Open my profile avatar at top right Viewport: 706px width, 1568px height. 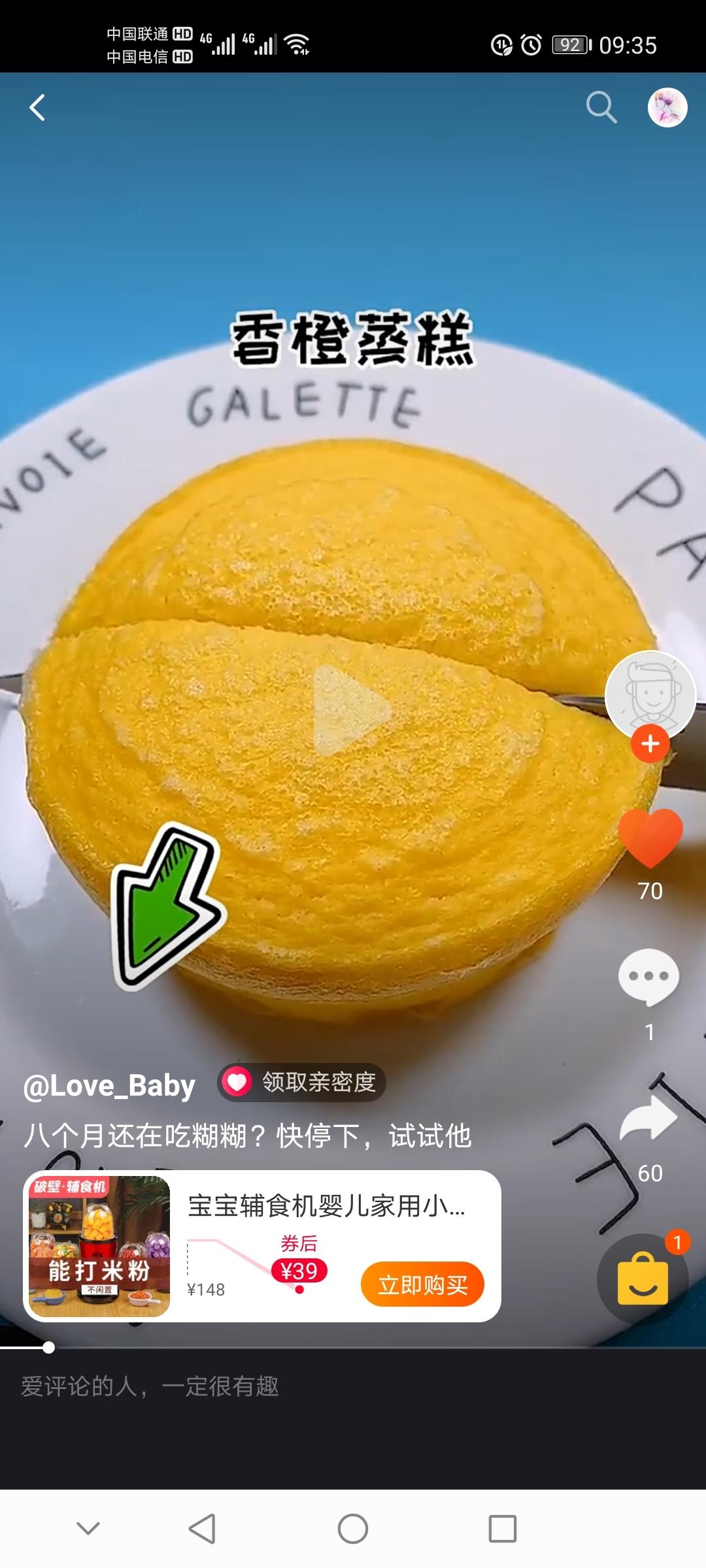[x=667, y=107]
